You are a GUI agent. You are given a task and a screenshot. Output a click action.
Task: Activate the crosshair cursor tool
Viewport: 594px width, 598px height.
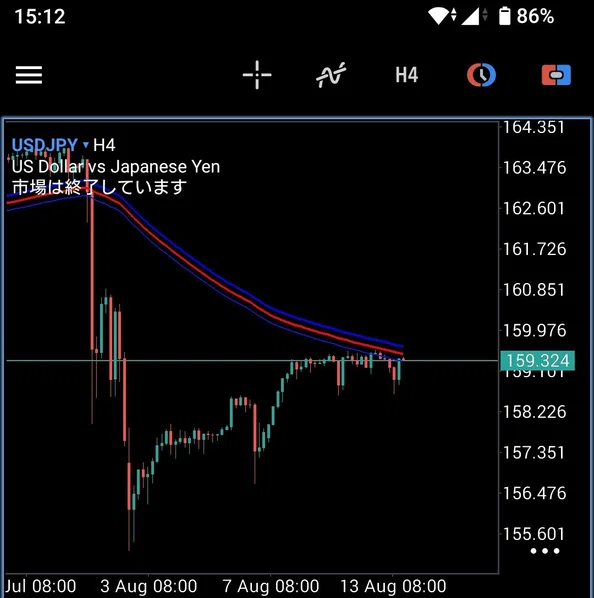pos(257,75)
